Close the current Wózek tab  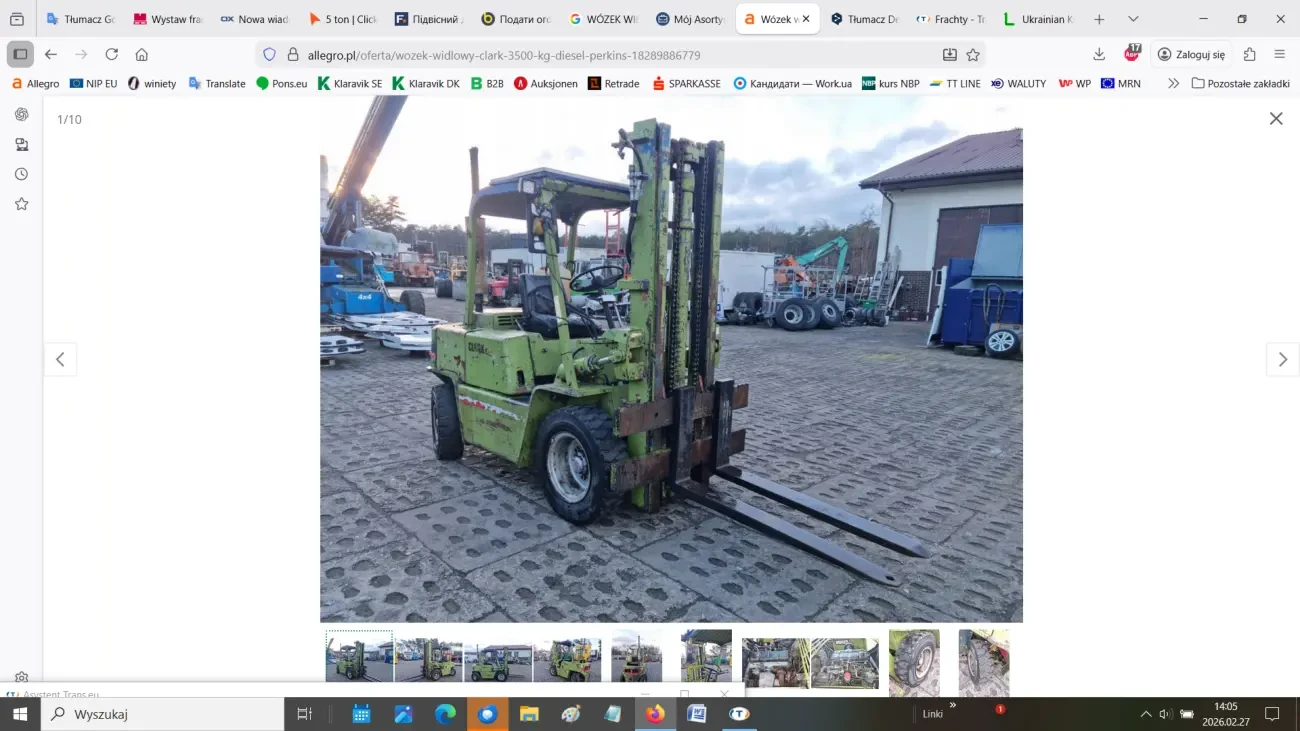[x=806, y=19]
